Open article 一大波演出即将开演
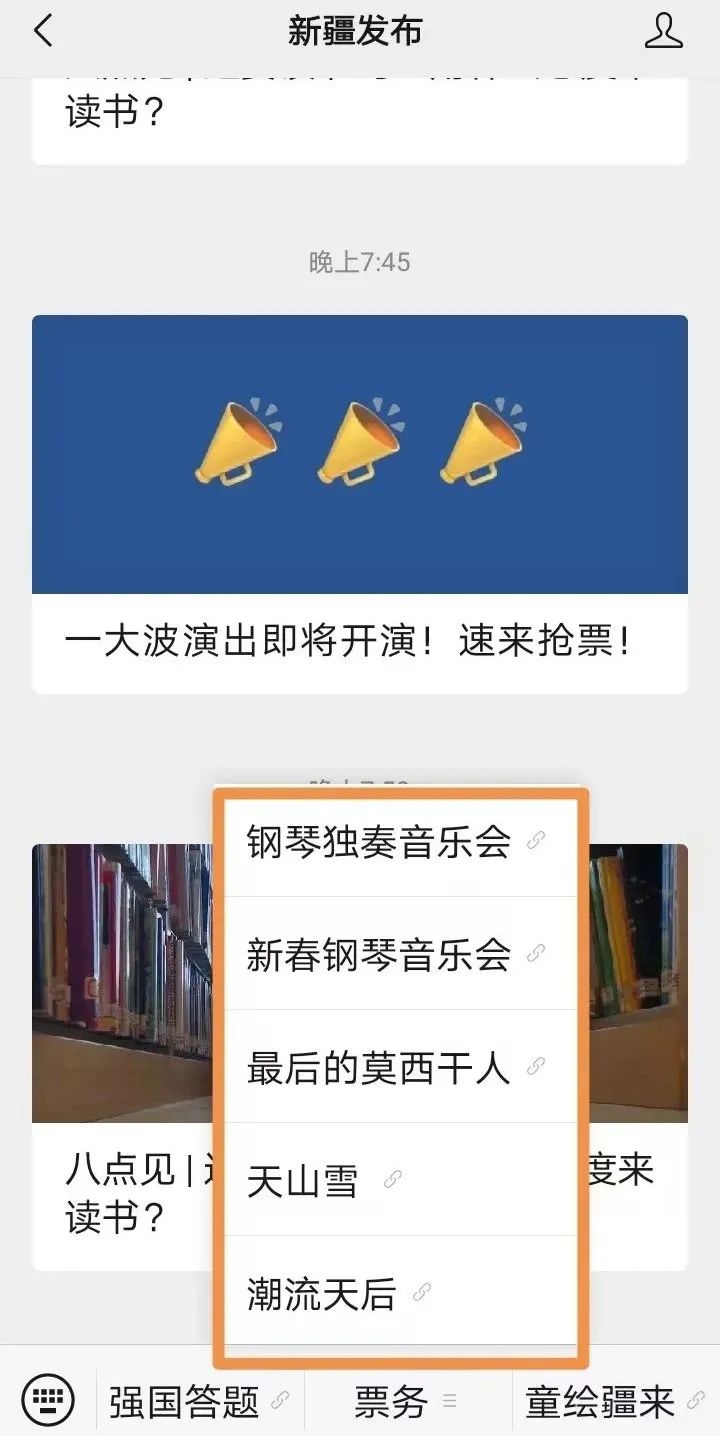The height and width of the screenshot is (1436, 720). coord(359,503)
